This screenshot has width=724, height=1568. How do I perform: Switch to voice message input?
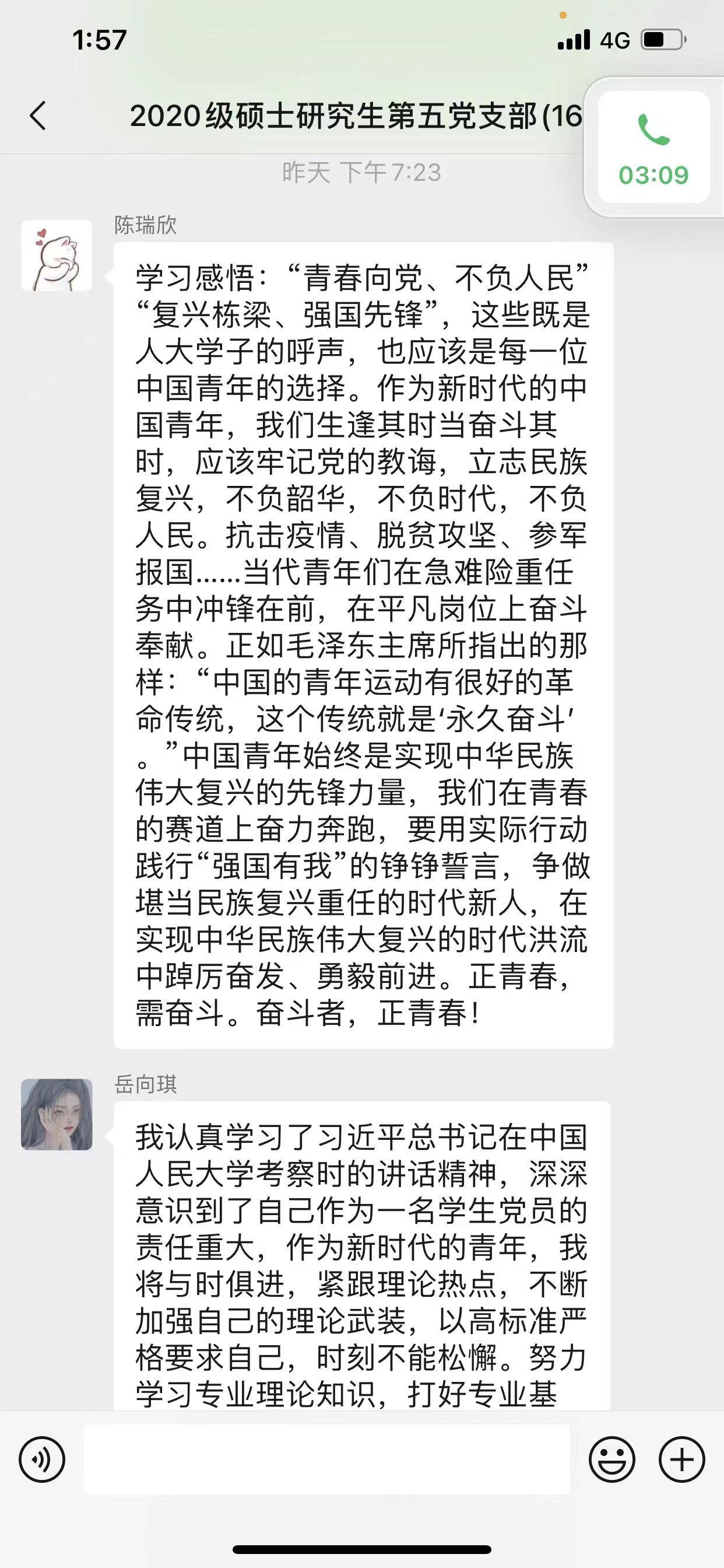(x=42, y=1459)
